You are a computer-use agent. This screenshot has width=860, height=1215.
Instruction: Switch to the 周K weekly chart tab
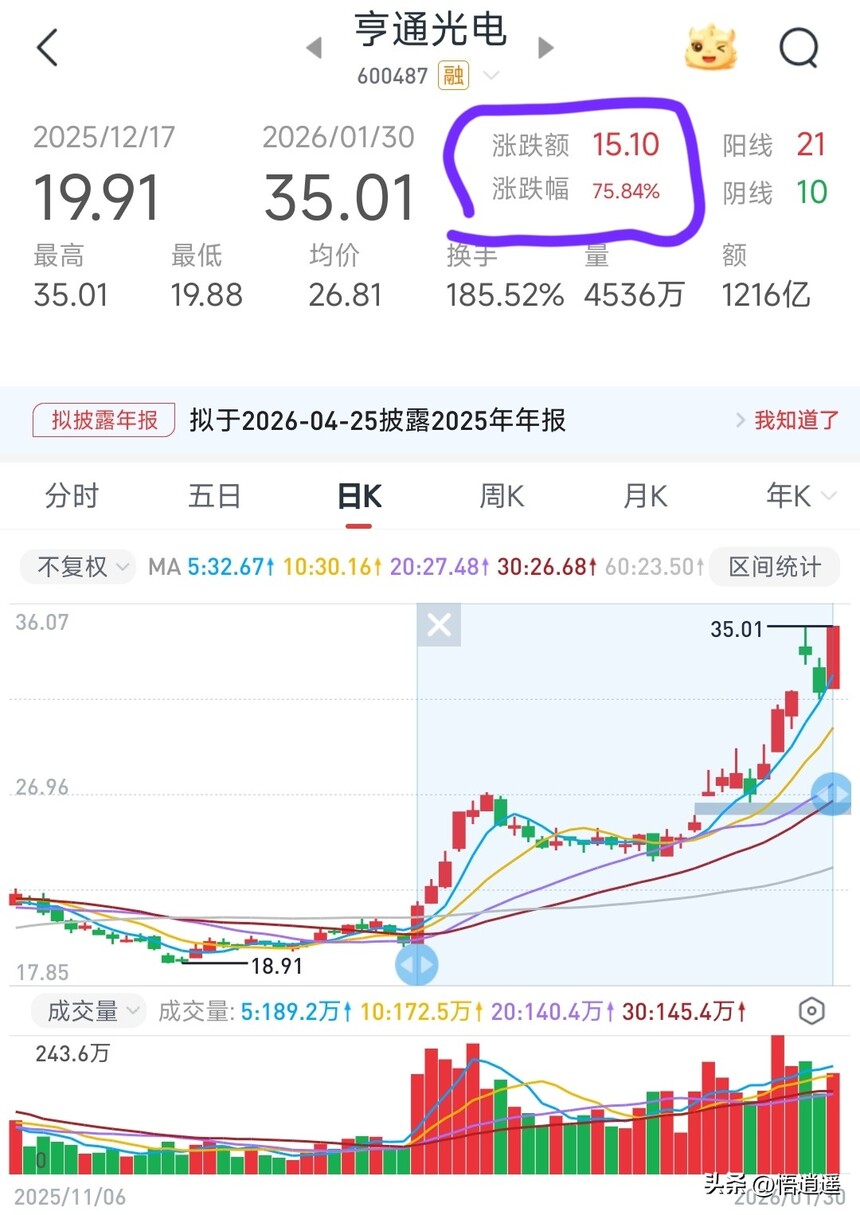(501, 496)
